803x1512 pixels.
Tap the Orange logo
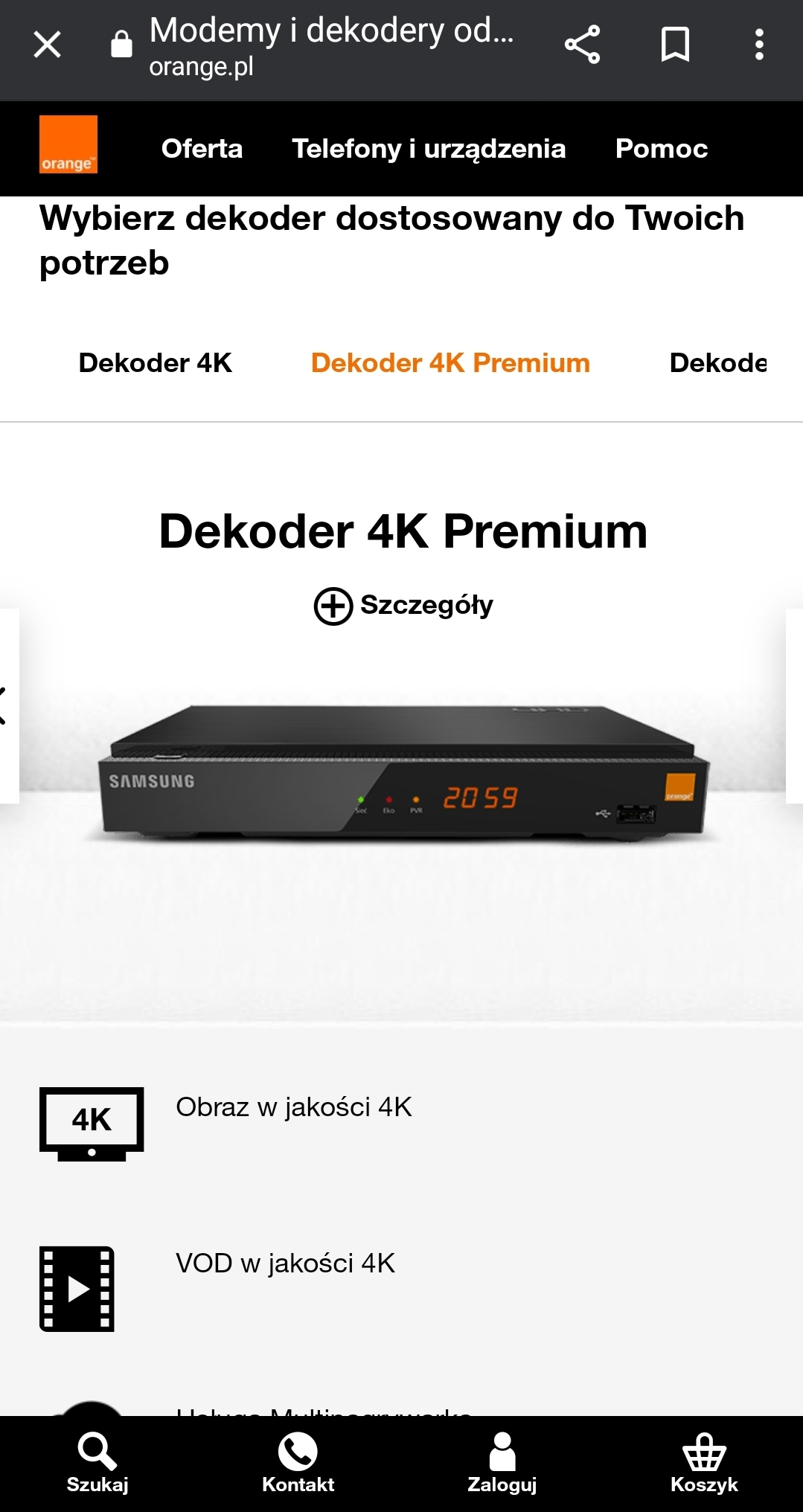[x=68, y=148]
